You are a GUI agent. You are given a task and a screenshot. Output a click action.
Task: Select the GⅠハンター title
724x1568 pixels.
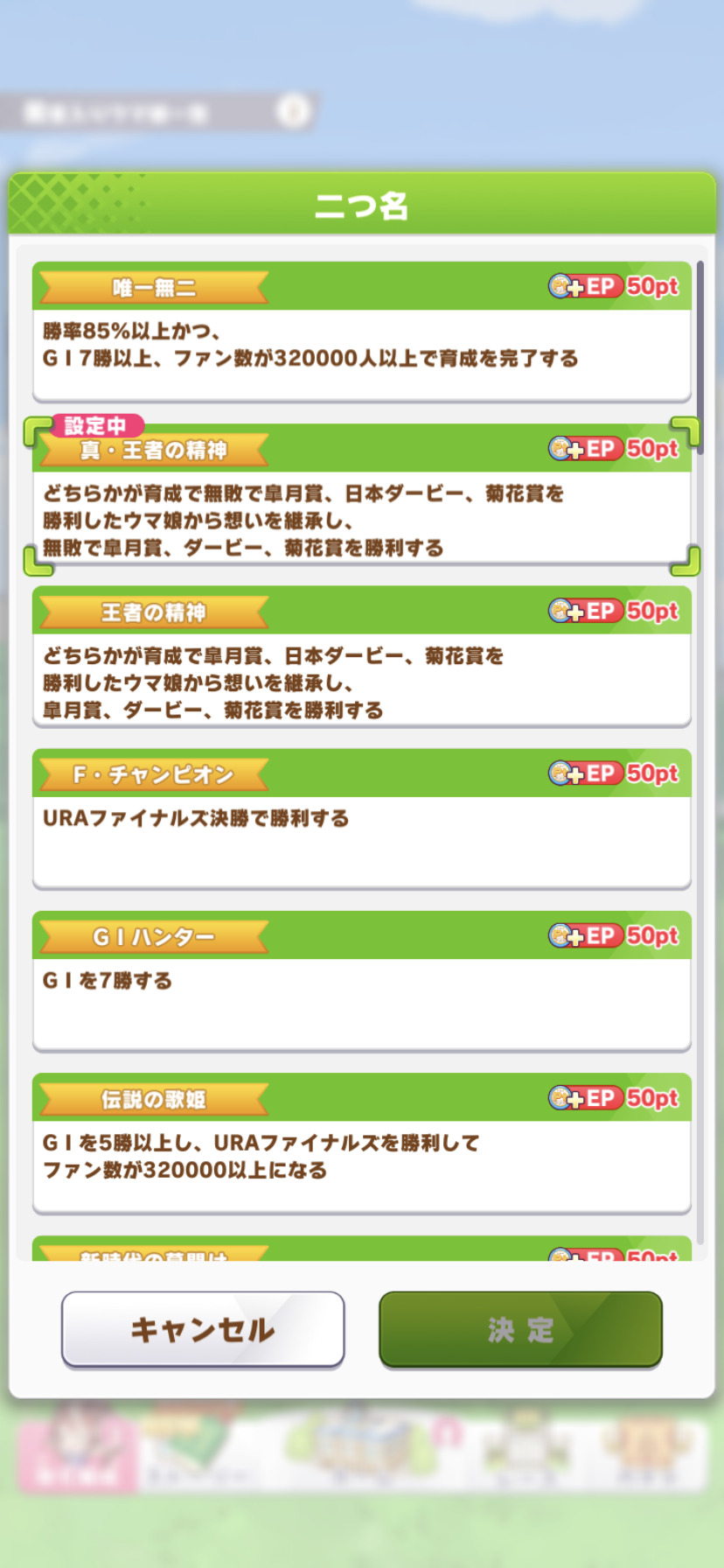tap(361, 981)
